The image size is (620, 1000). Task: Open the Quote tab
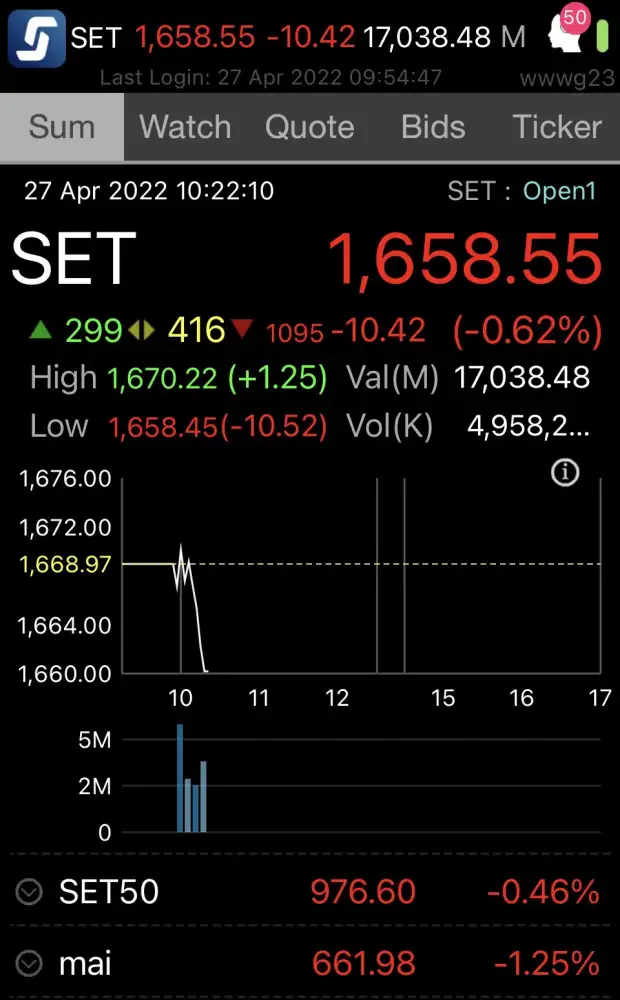[309, 127]
